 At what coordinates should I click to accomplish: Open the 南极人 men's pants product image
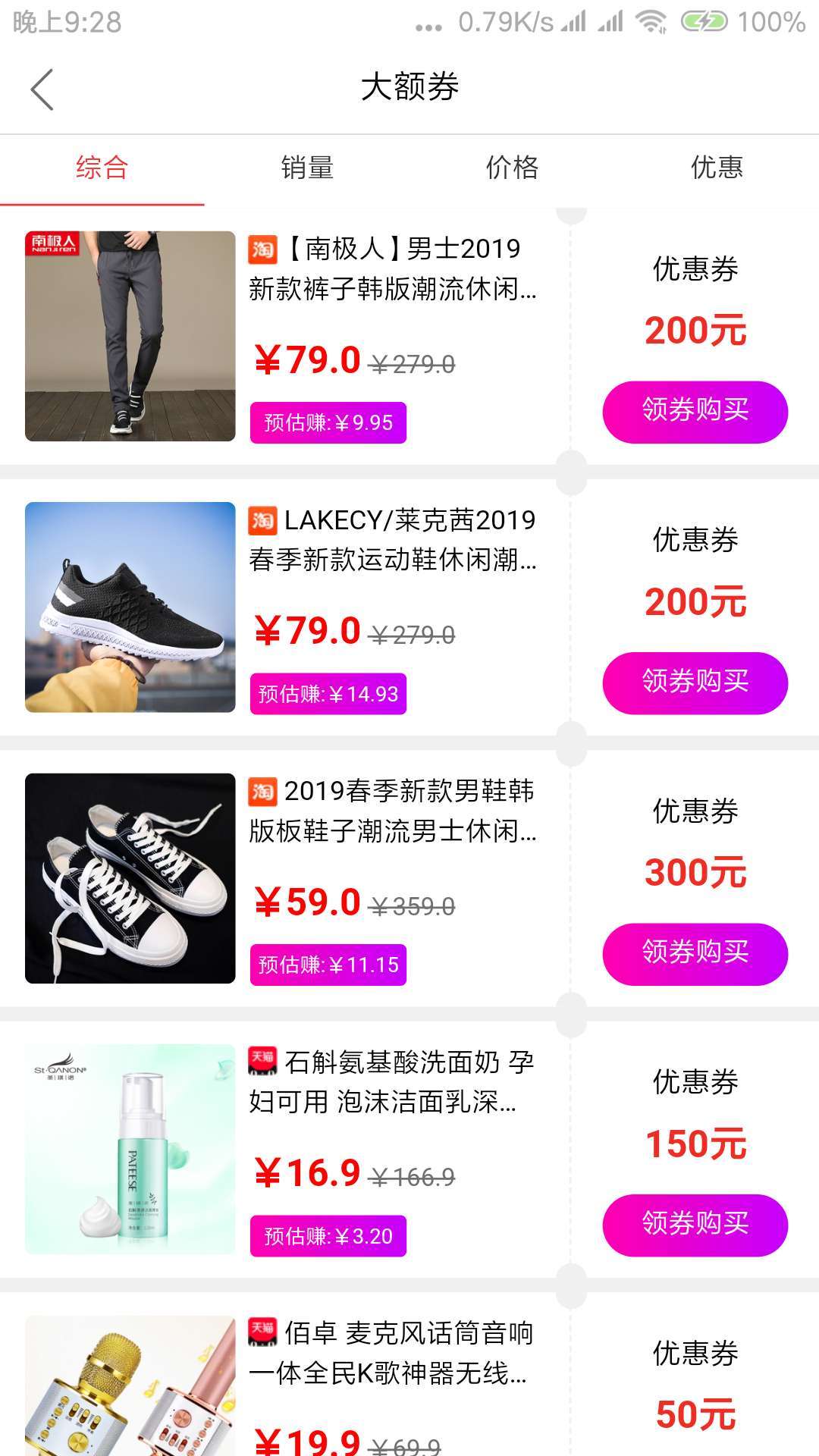[x=130, y=336]
